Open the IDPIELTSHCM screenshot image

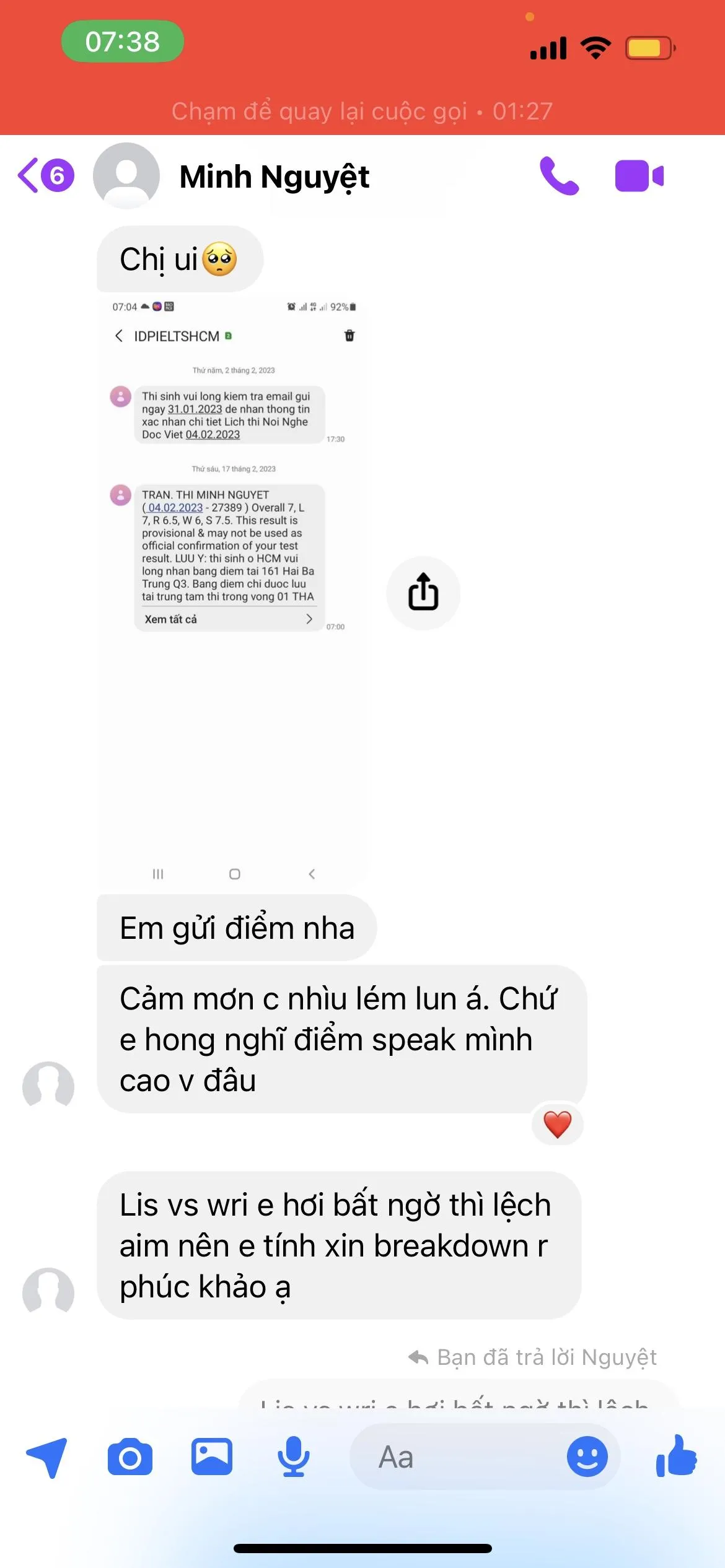(x=232, y=591)
